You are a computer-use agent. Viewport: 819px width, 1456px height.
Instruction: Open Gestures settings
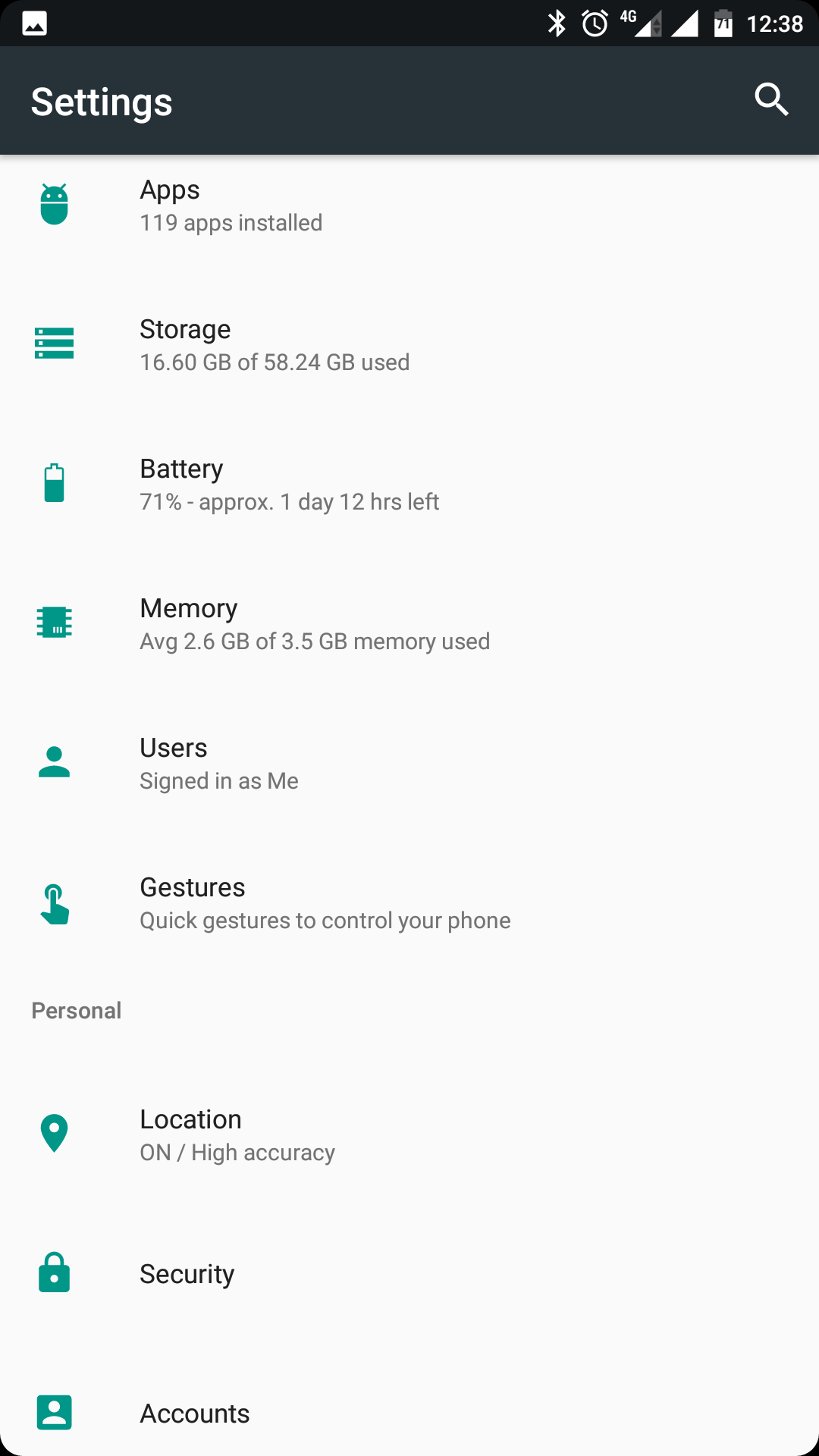coord(409,903)
